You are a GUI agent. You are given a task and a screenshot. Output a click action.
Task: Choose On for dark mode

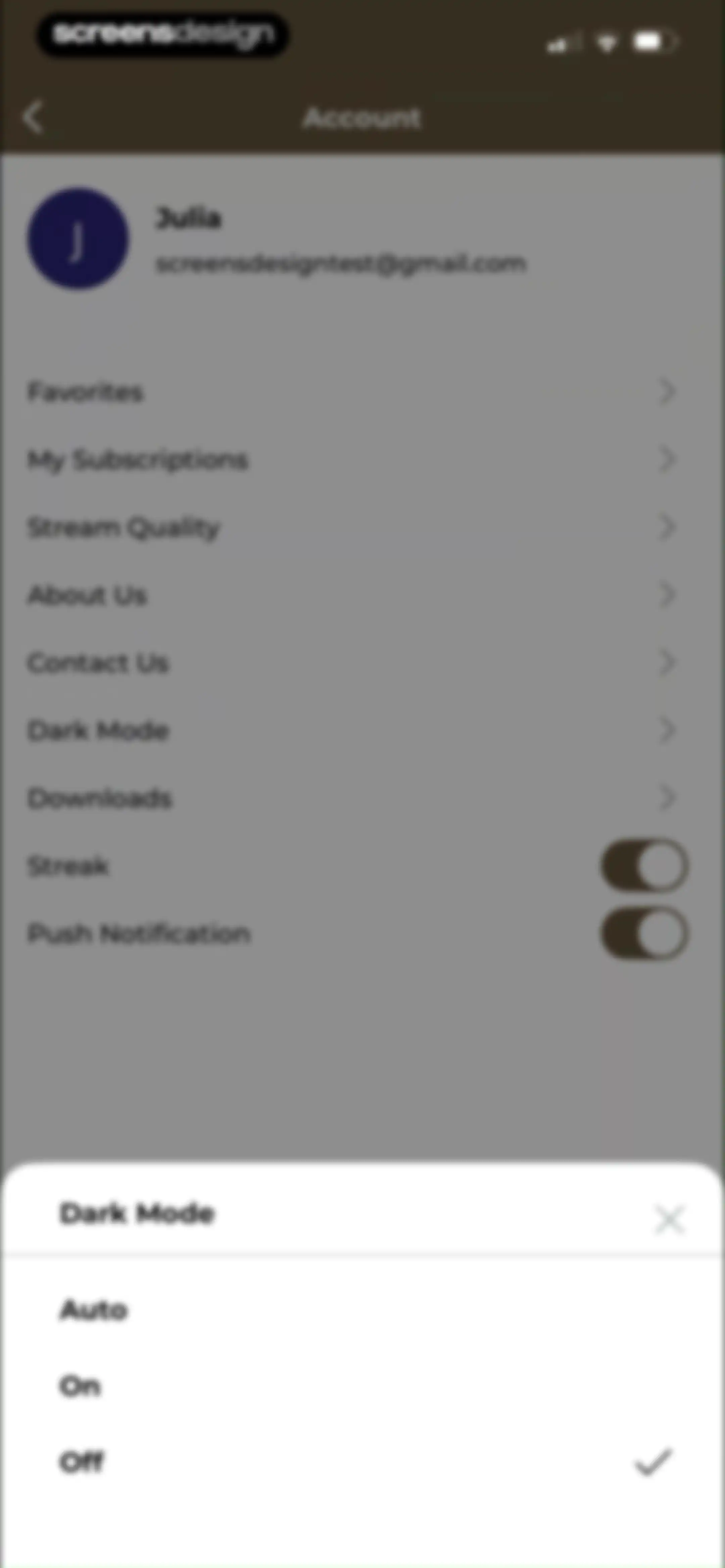coord(362,1387)
